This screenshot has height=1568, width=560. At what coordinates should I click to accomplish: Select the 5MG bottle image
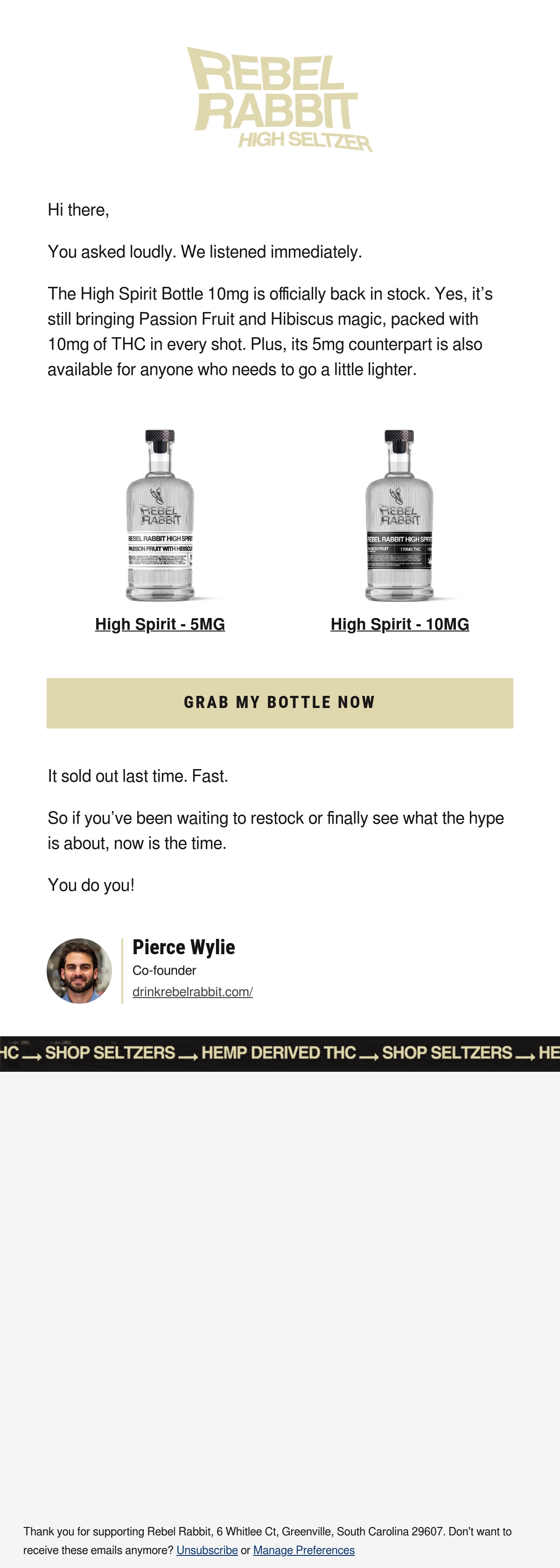click(x=160, y=515)
